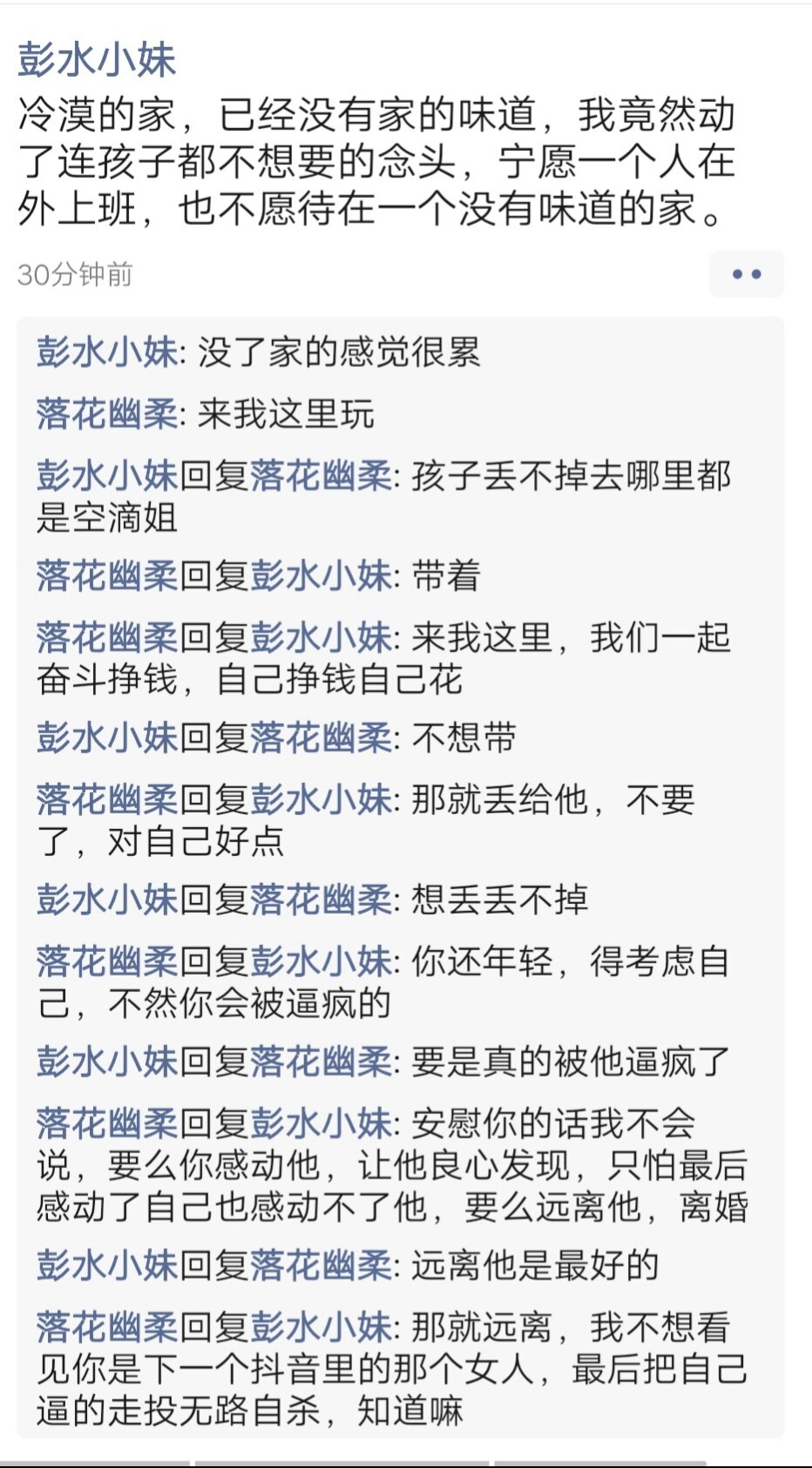Viewport: 812px width, 1468px height.
Task: Reply to the comment 带着
Action: point(446,576)
